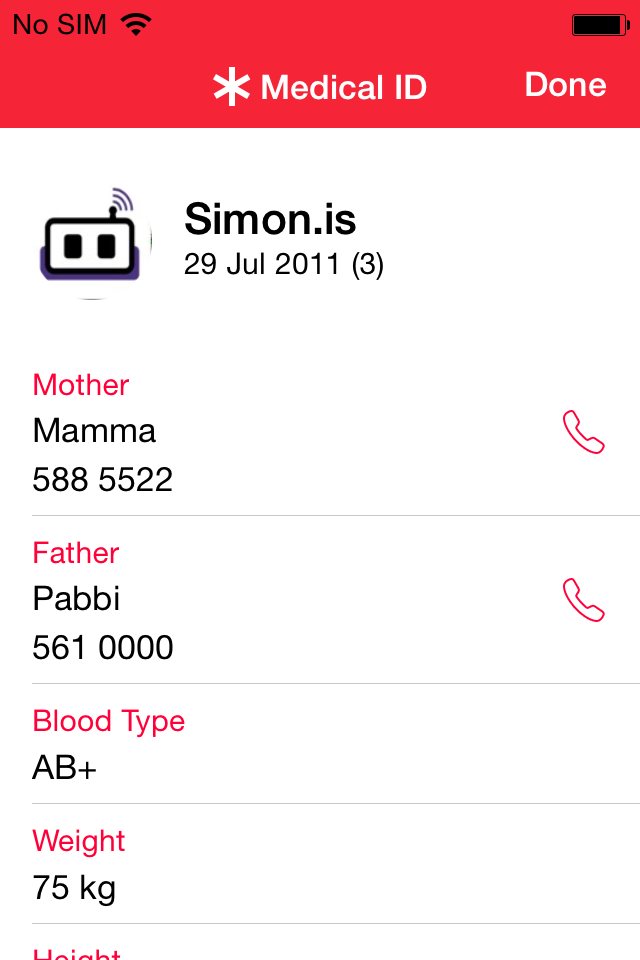Call Mother using the phone icon

pyautogui.click(x=584, y=432)
